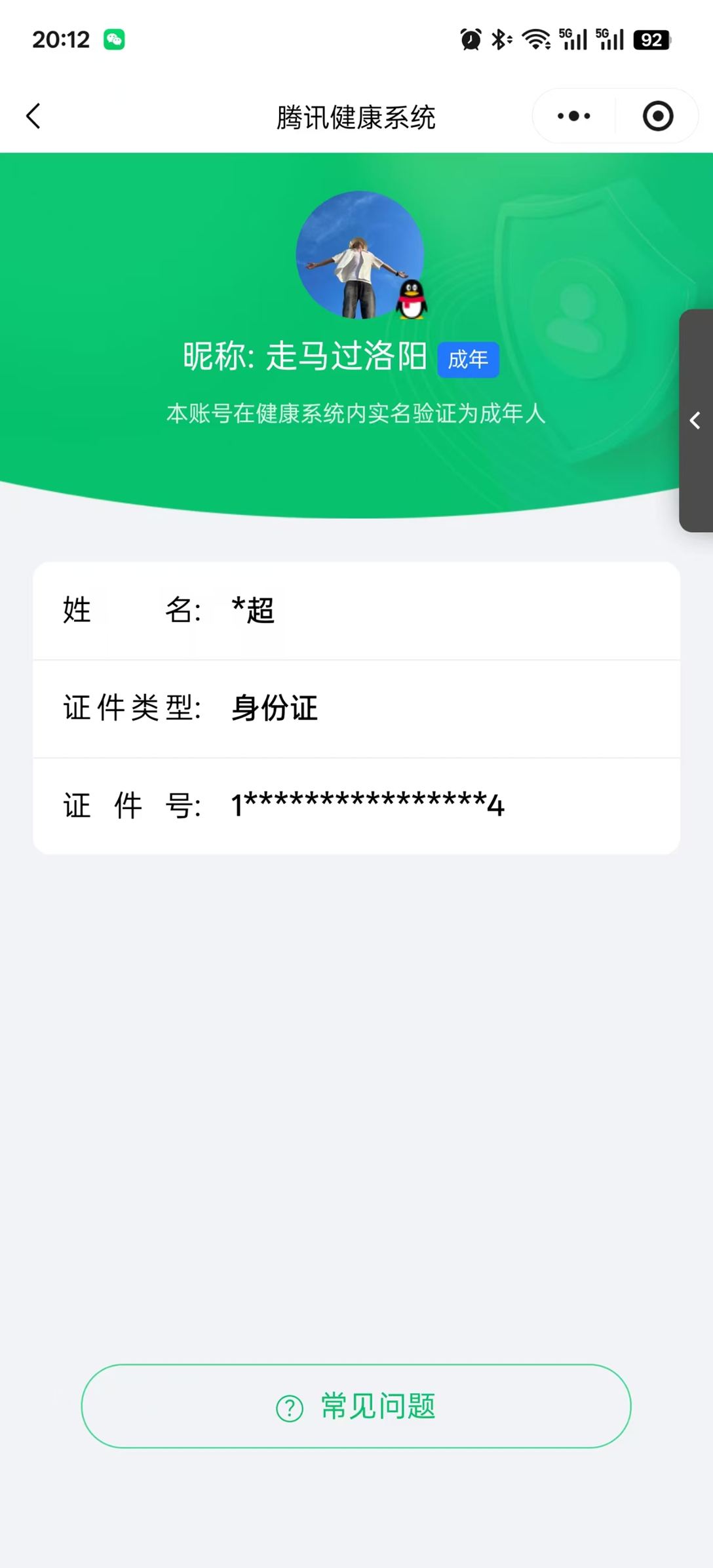Tap the blue 成年 adult badge
Image resolution: width=713 pixels, height=1568 pixels.
pos(469,359)
